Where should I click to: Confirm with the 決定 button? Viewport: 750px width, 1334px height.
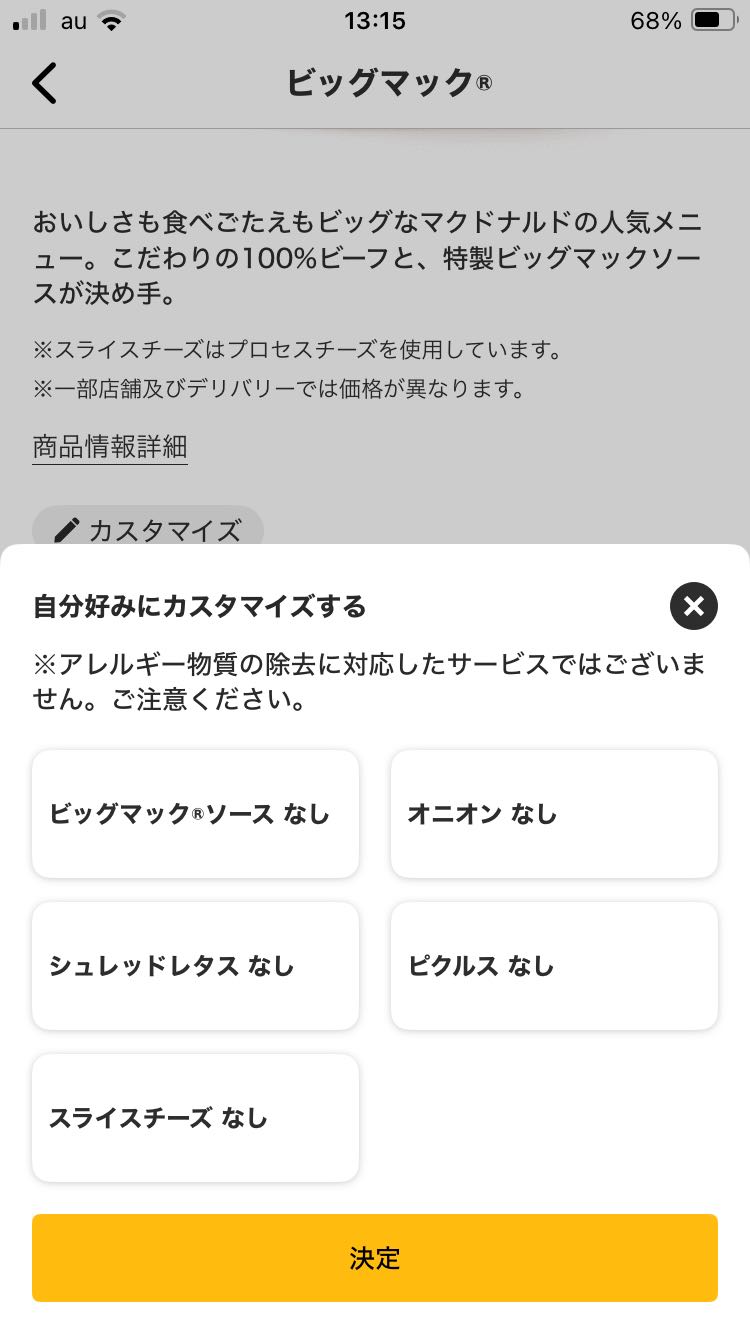[375, 1258]
